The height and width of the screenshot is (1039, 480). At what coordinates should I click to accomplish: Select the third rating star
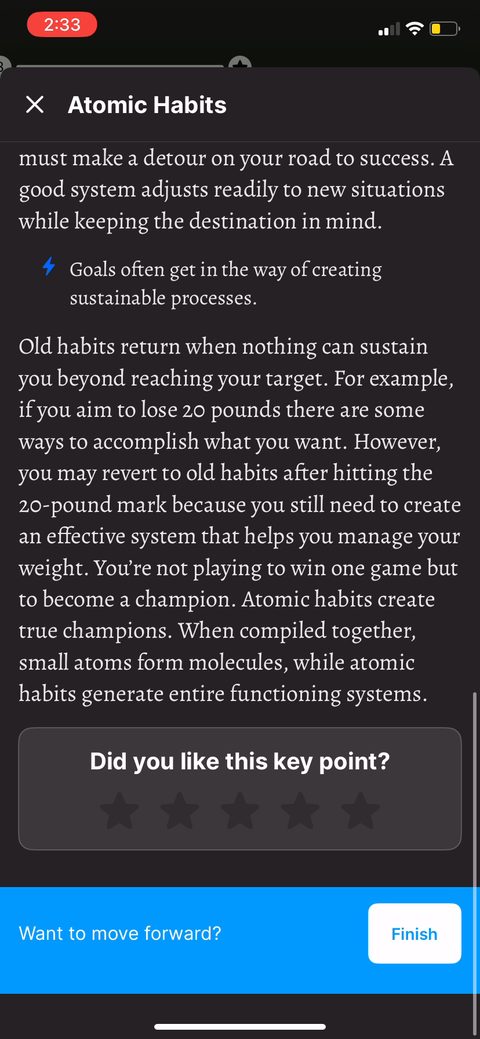click(x=239, y=810)
